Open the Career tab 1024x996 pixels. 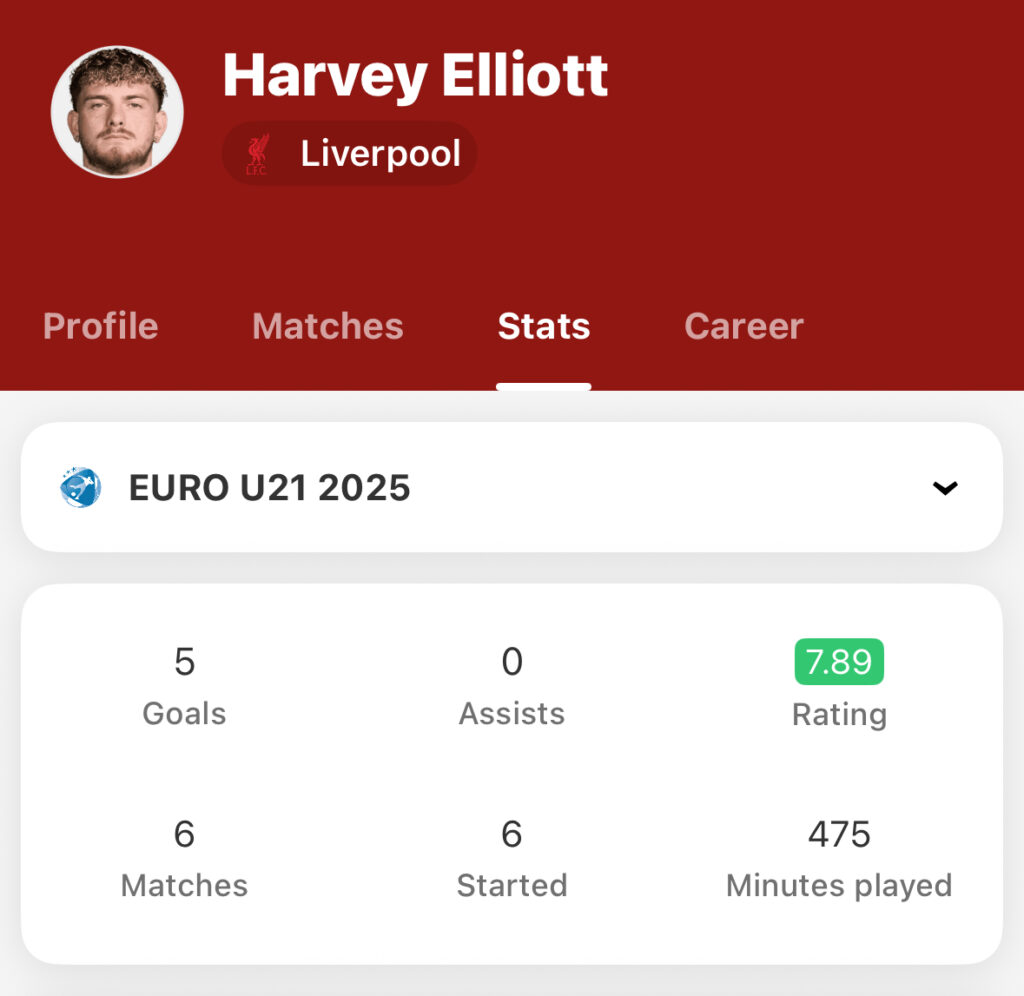pyautogui.click(x=743, y=327)
